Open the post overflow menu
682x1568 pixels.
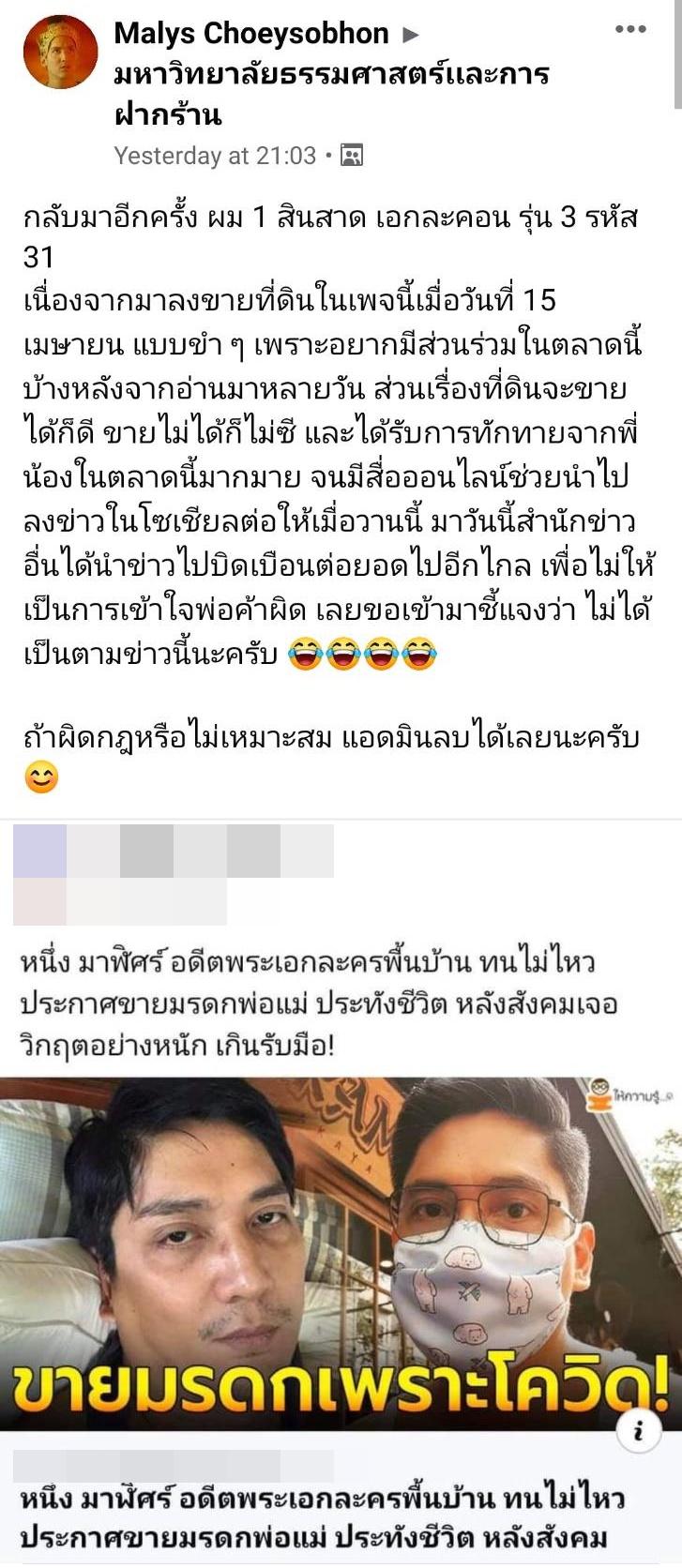[630, 30]
